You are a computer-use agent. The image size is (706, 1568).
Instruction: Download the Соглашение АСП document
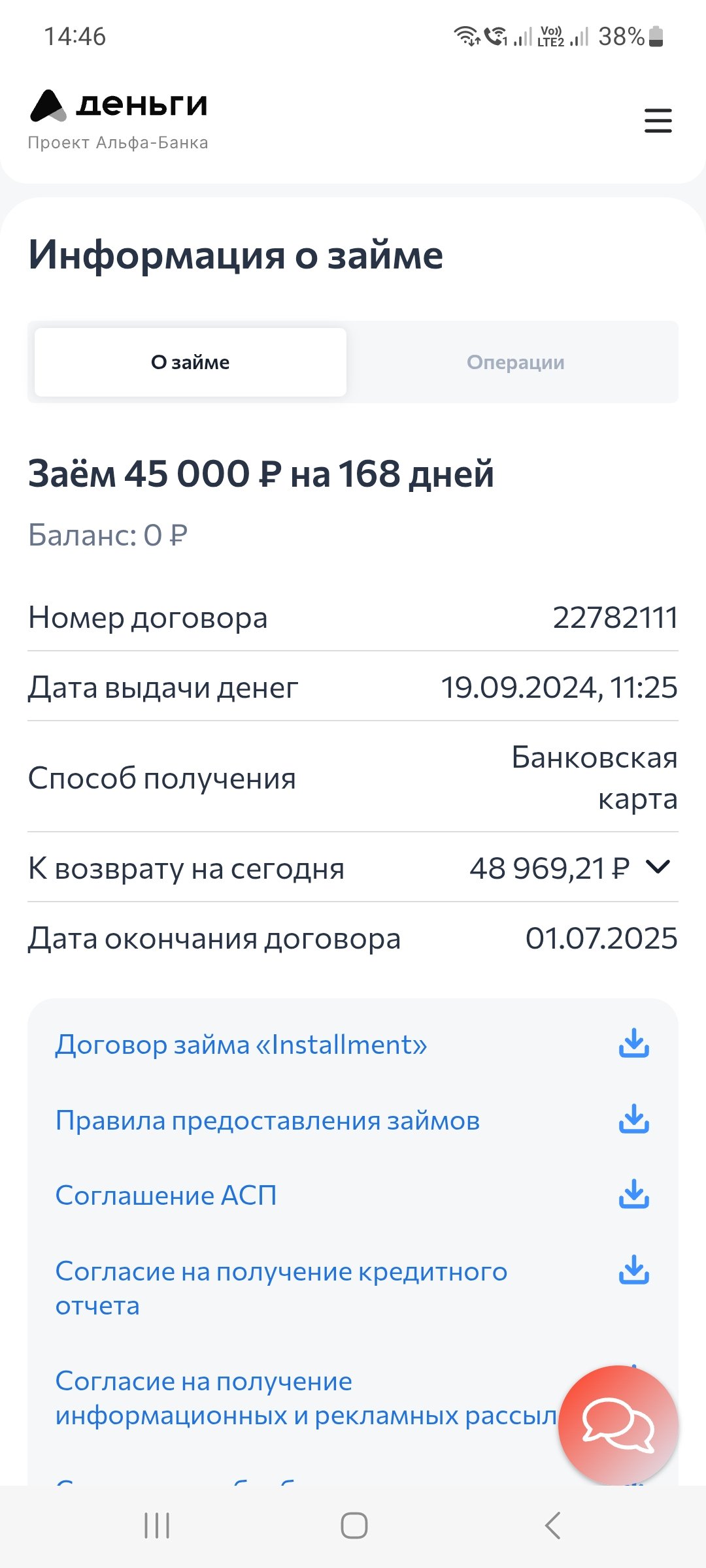click(x=634, y=1194)
